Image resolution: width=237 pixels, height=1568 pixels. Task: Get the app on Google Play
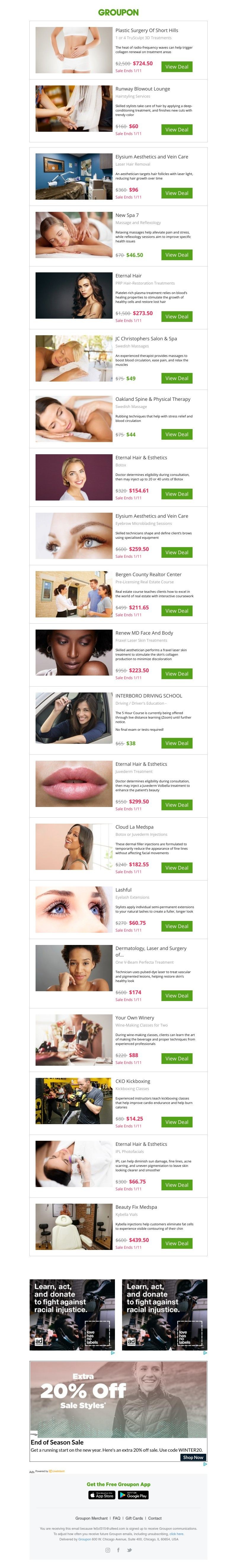133,1495
